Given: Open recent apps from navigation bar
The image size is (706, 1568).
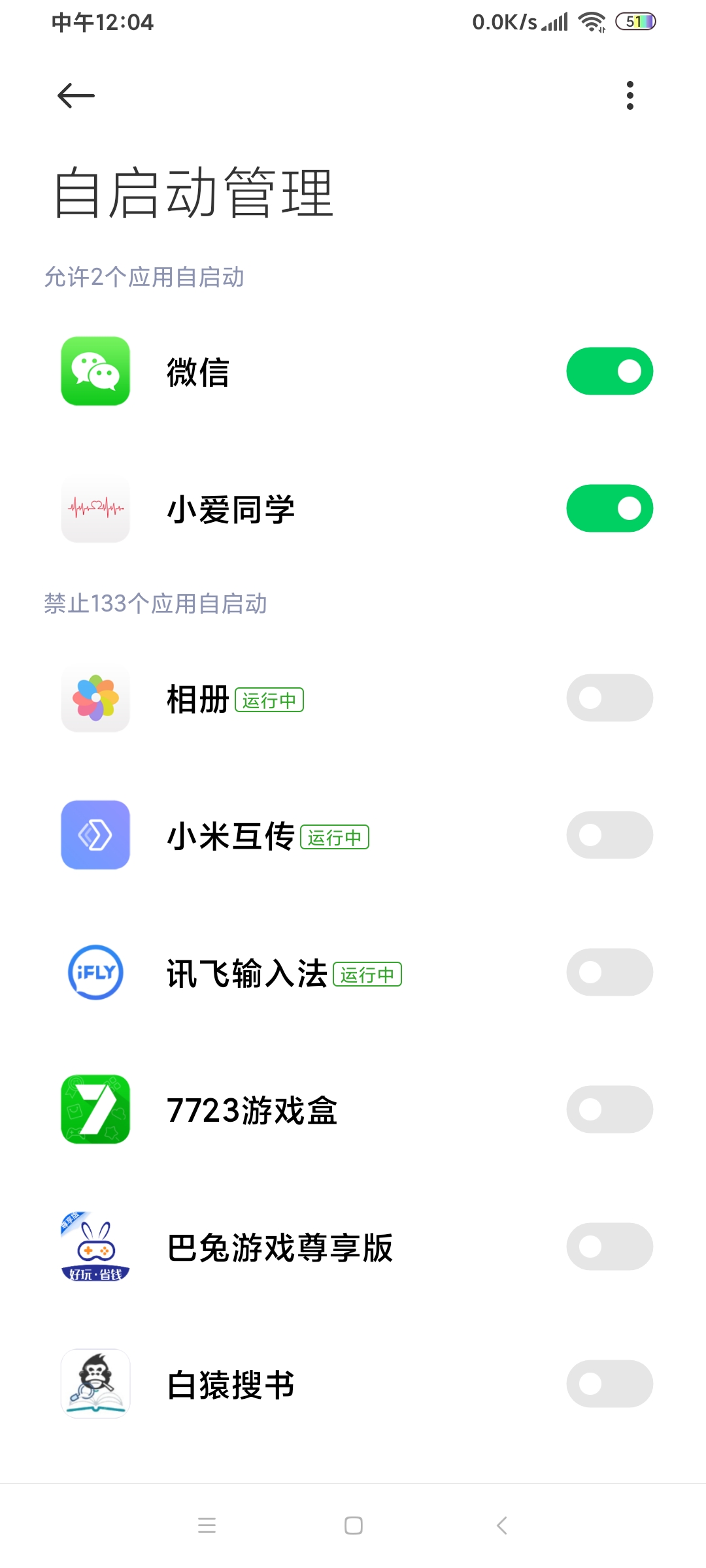Looking at the screenshot, I should [207, 1526].
